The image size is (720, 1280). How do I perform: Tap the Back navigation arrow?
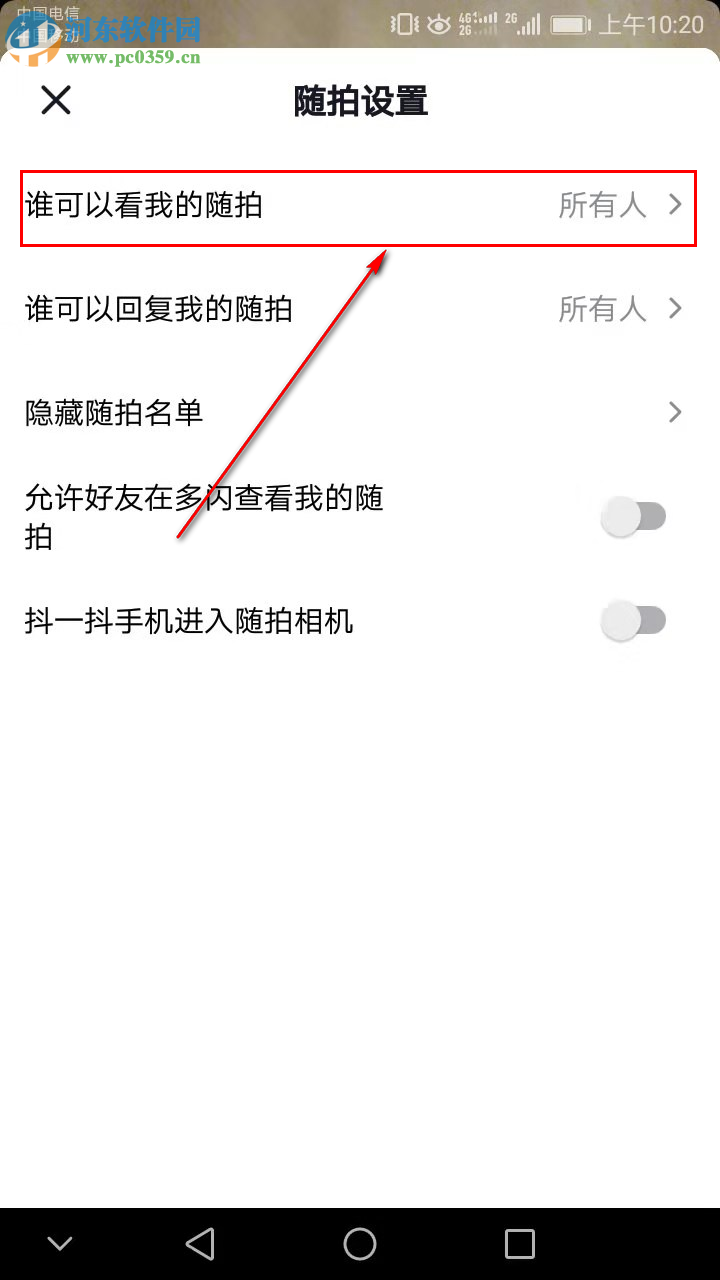pos(199,1243)
